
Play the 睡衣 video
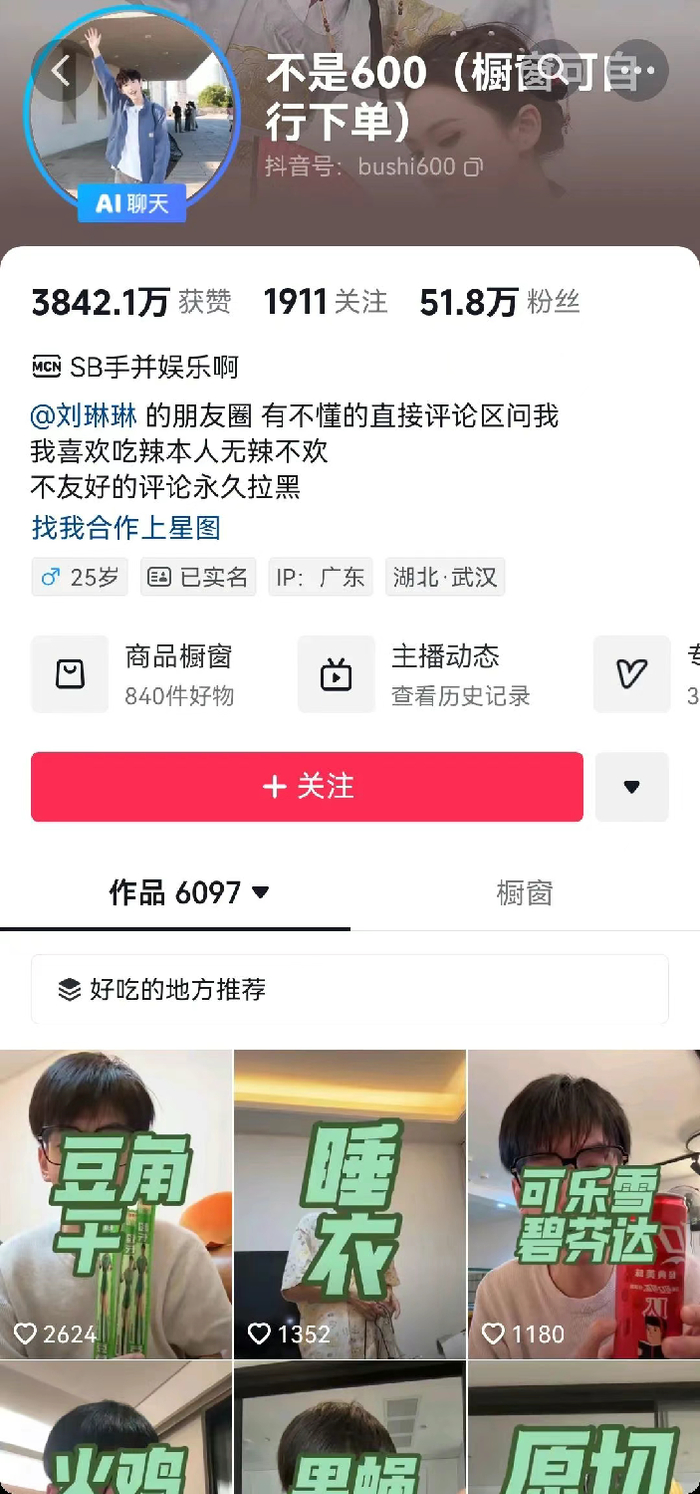point(350,1204)
